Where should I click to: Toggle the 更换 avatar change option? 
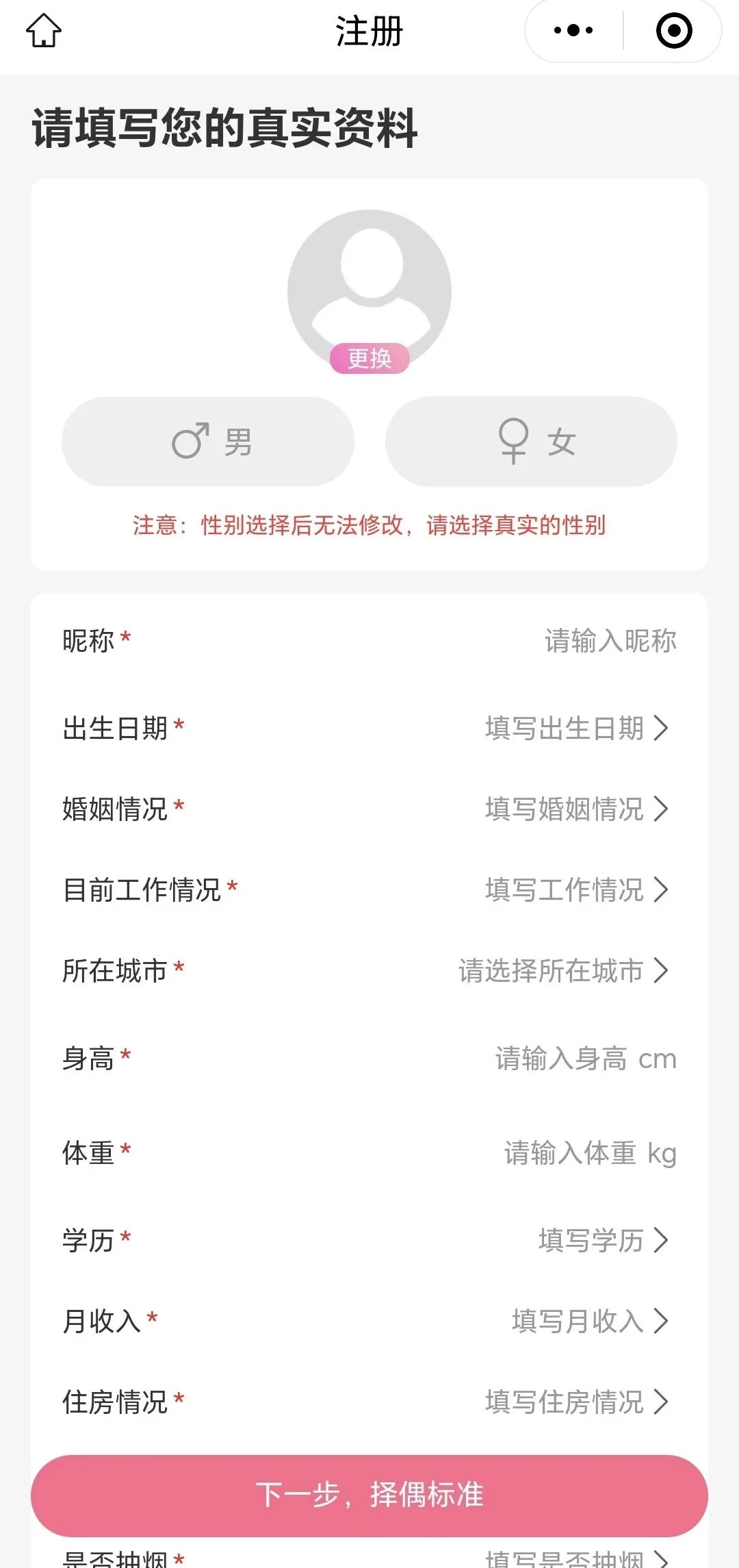pyautogui.click(x=369, y=358)
